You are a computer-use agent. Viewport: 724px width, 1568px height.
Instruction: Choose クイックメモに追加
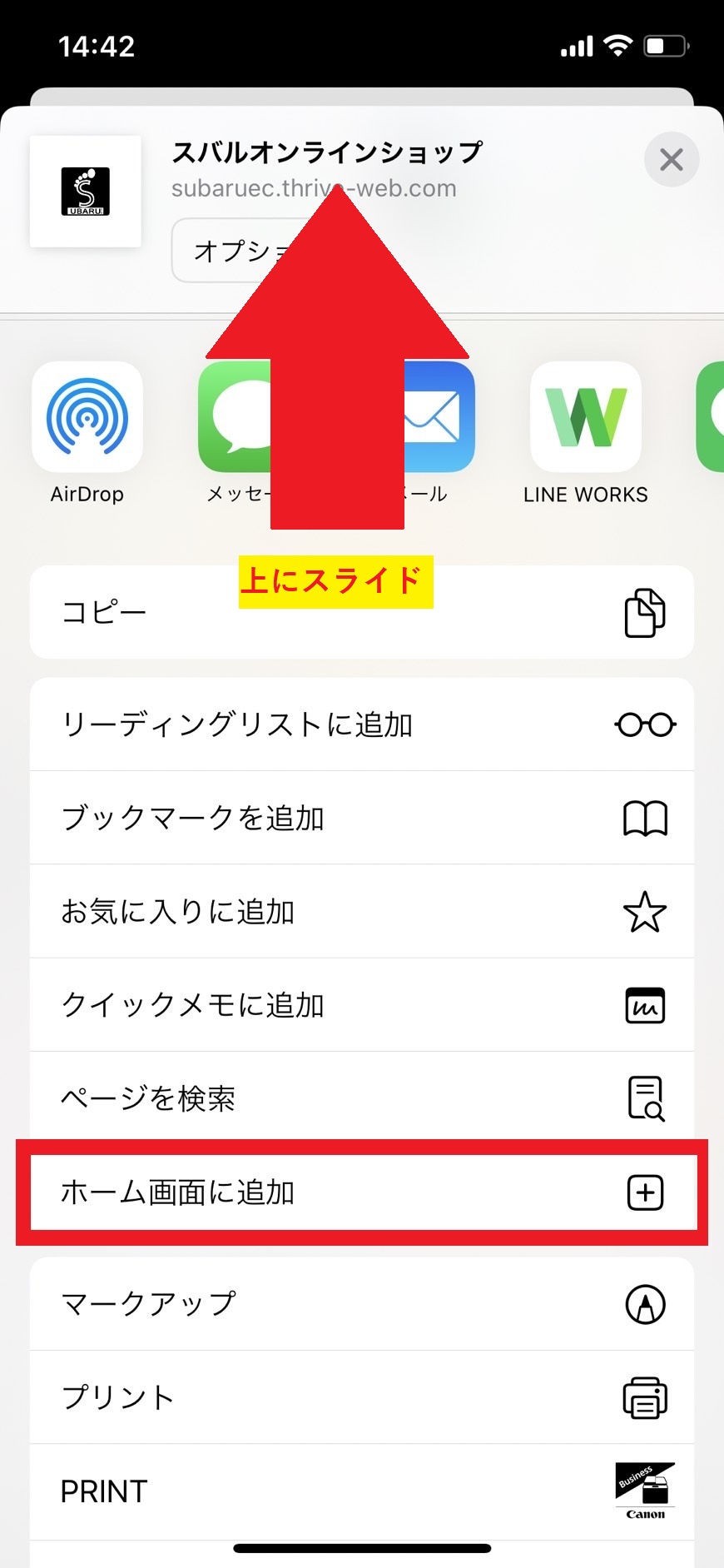[x=362, y=1004]
